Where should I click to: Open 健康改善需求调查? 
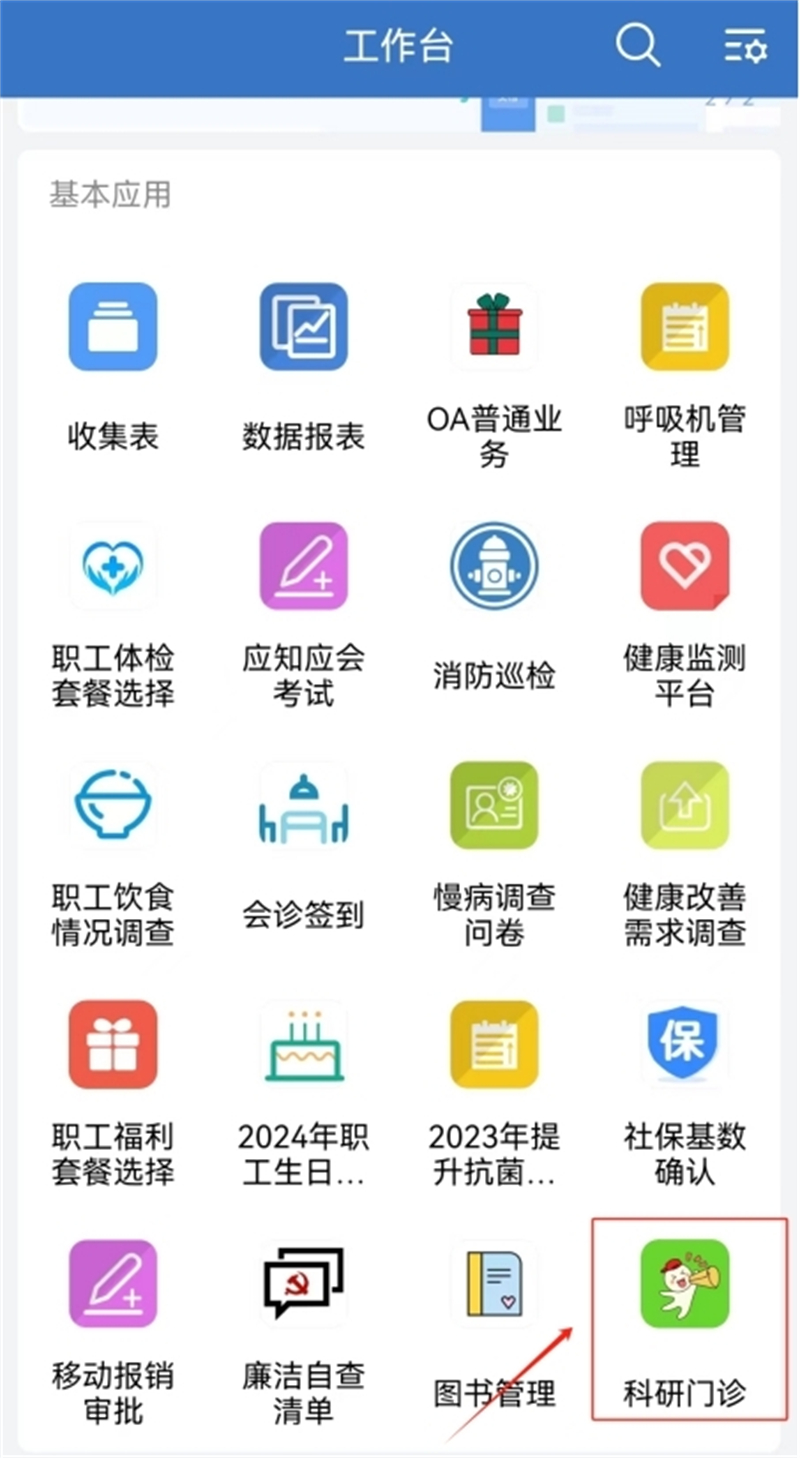[685, 805]
